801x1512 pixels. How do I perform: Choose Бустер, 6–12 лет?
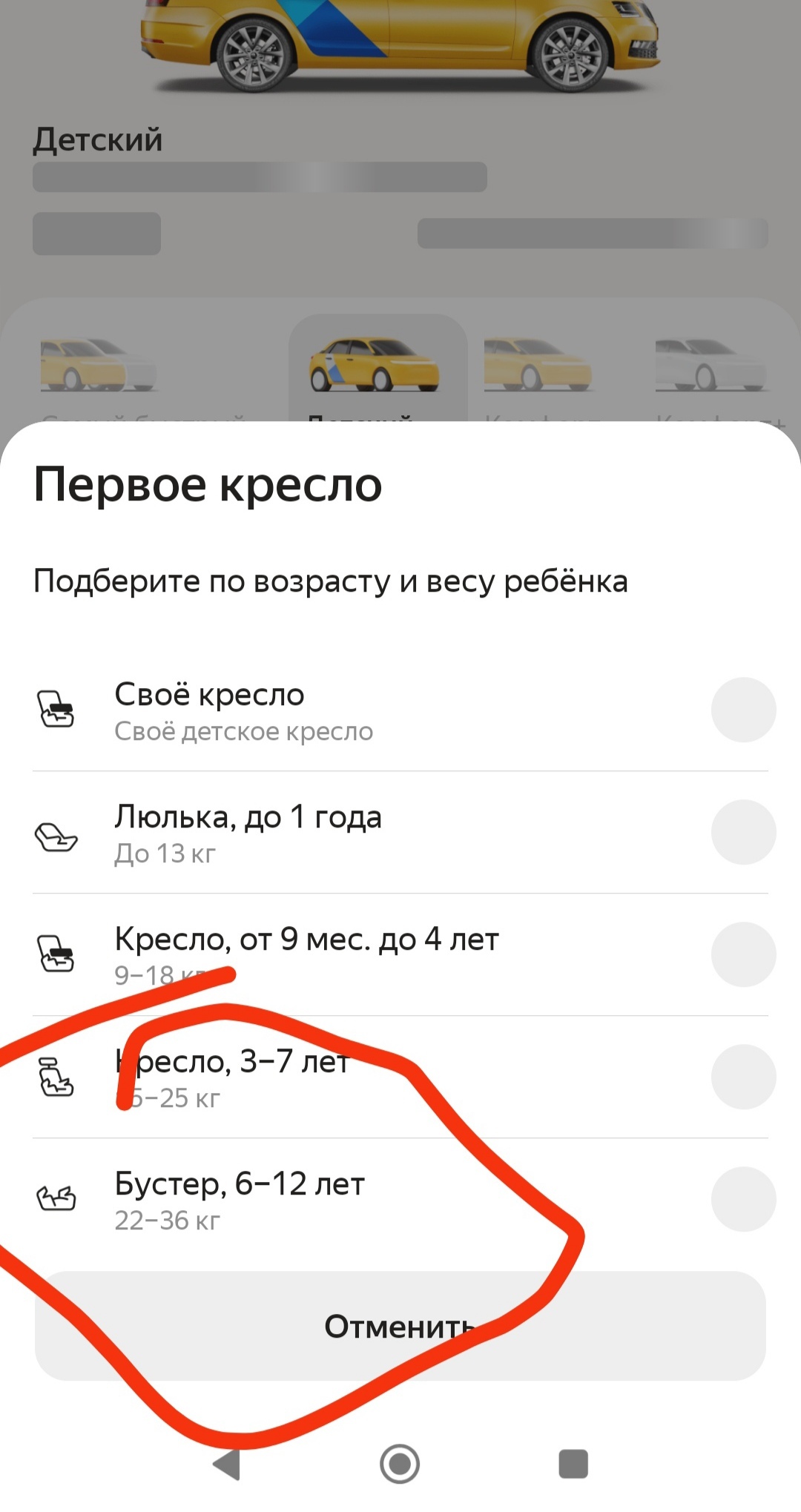pos(743,1199)
